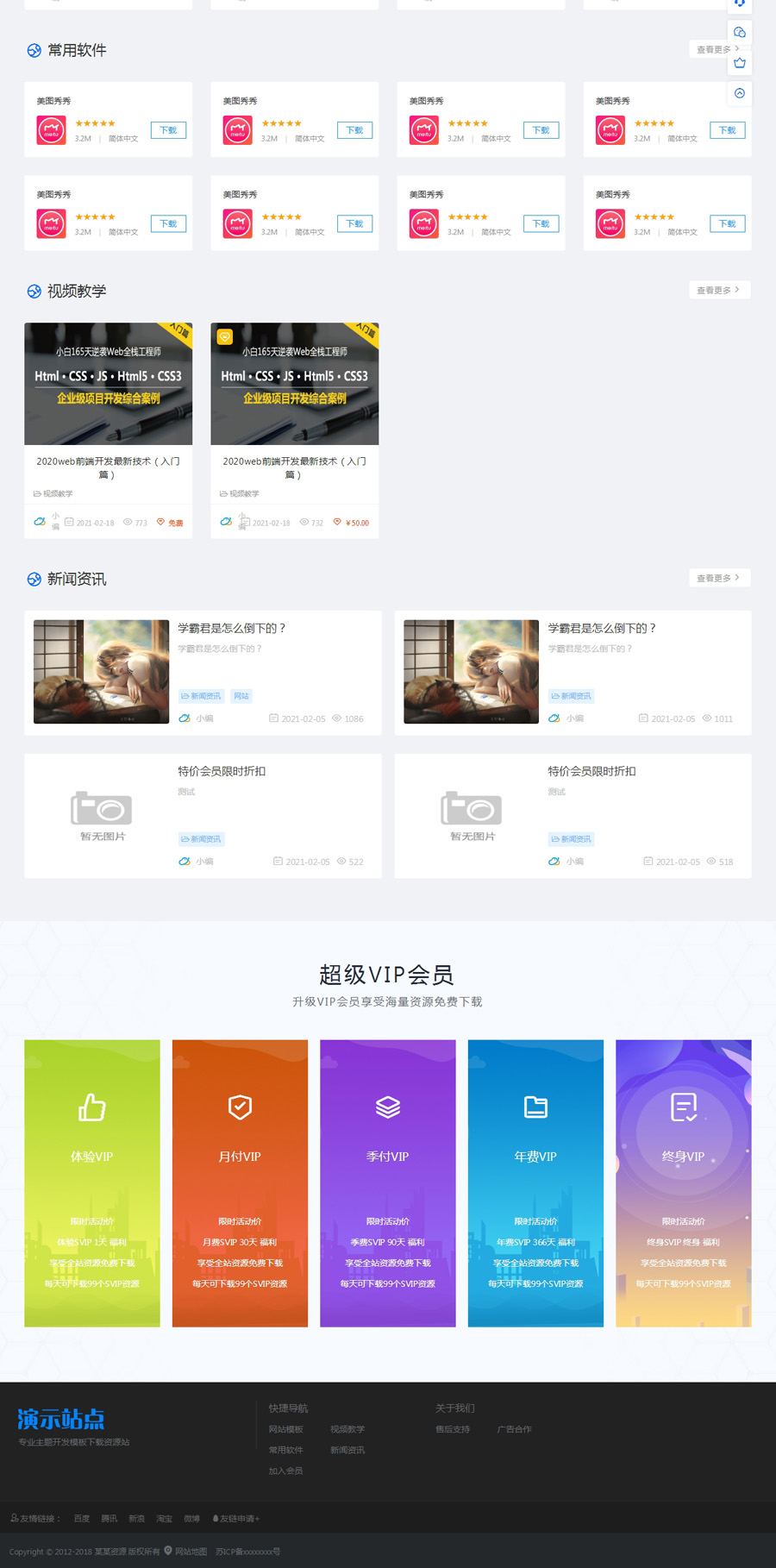Choose the 年费VIP membership card
Image resolution: width=776 pixels, height=1568 pixels.
(535, 1182)
